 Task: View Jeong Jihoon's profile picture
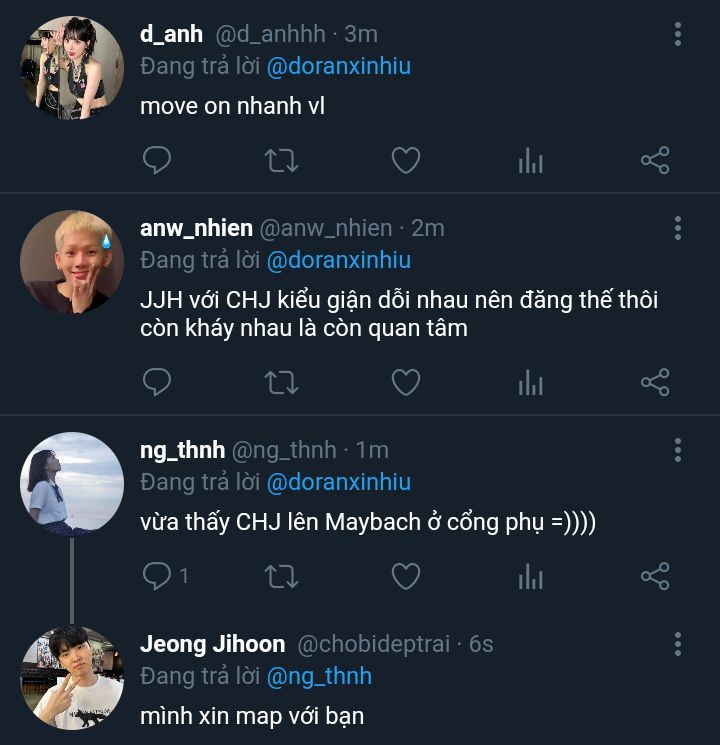pyautogui.click(x=72, y=678)
